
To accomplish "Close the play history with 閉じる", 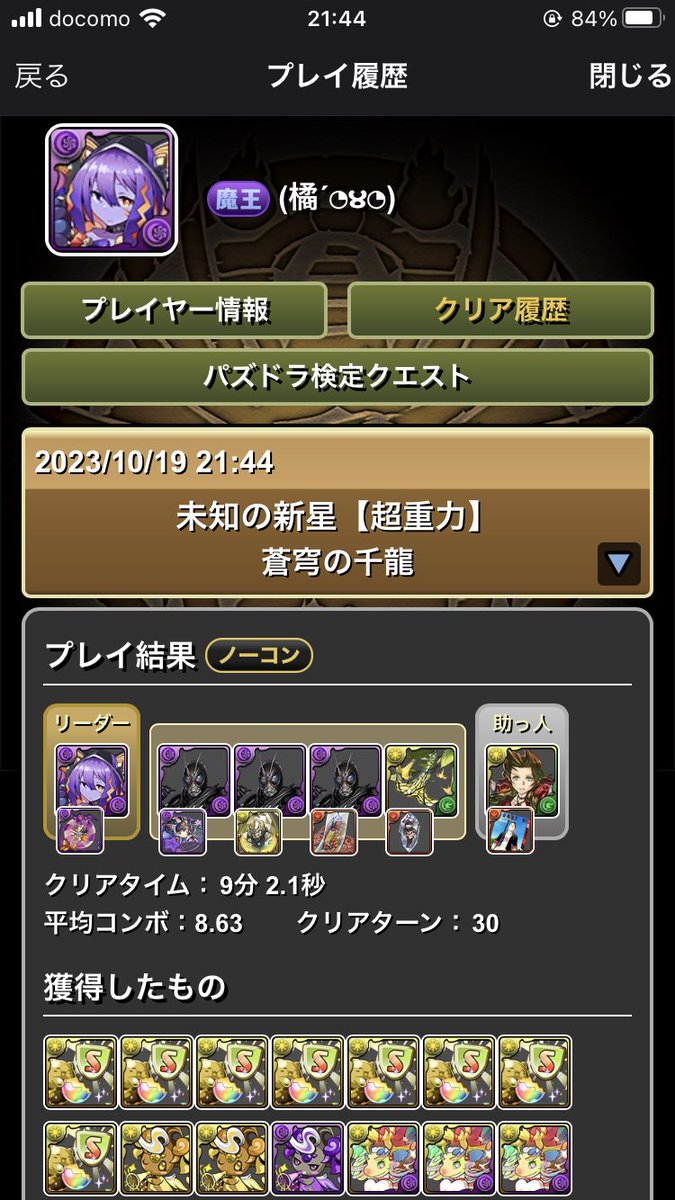I will tap(630, 76).
